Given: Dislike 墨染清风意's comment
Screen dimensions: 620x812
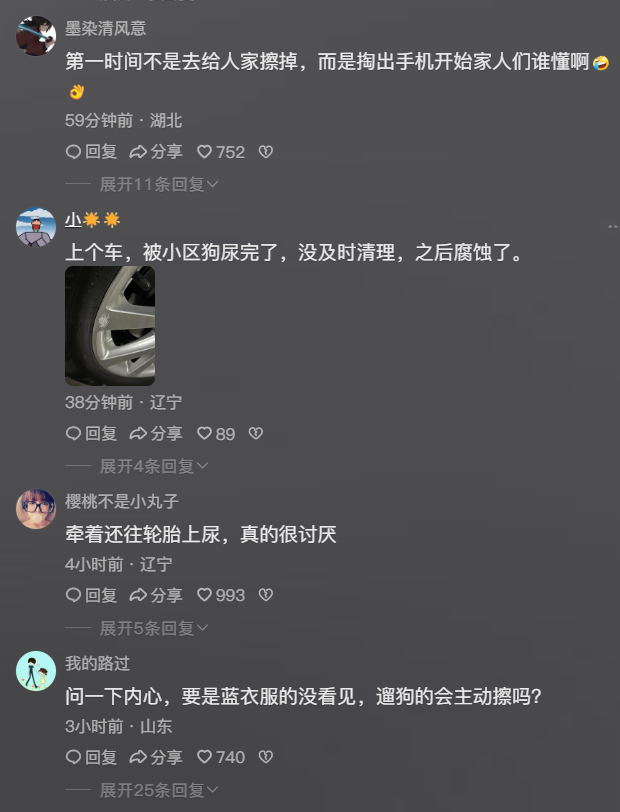Looking at the screenshot, I should click(265, 152).
